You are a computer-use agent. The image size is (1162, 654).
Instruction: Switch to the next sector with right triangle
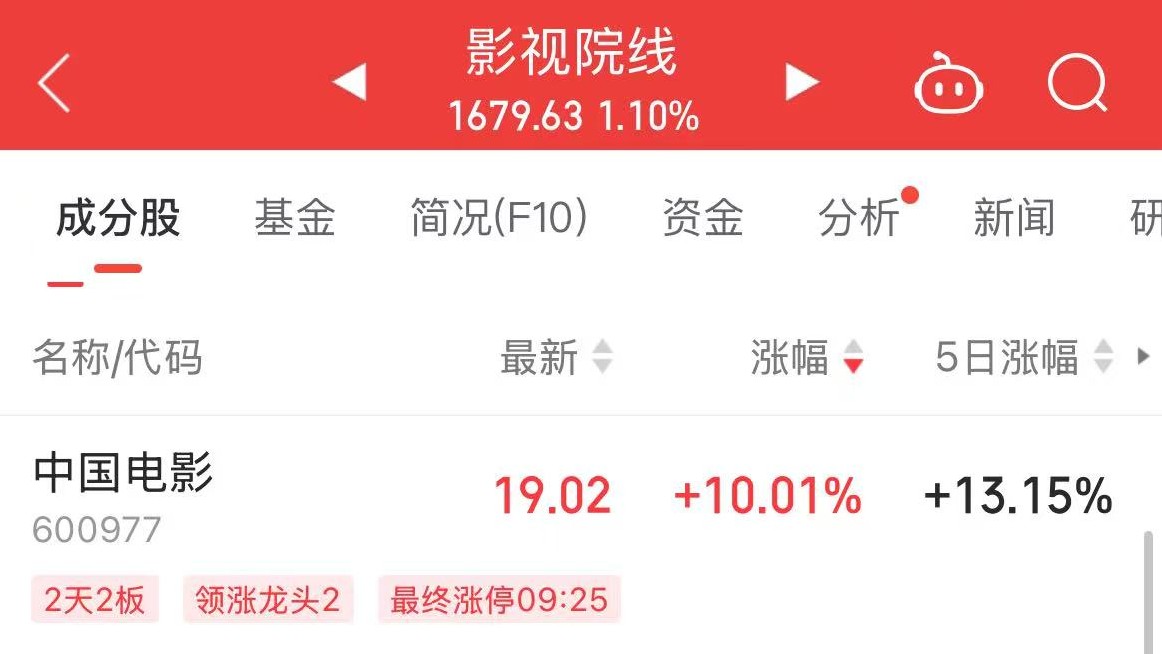(x=801, y=82)
